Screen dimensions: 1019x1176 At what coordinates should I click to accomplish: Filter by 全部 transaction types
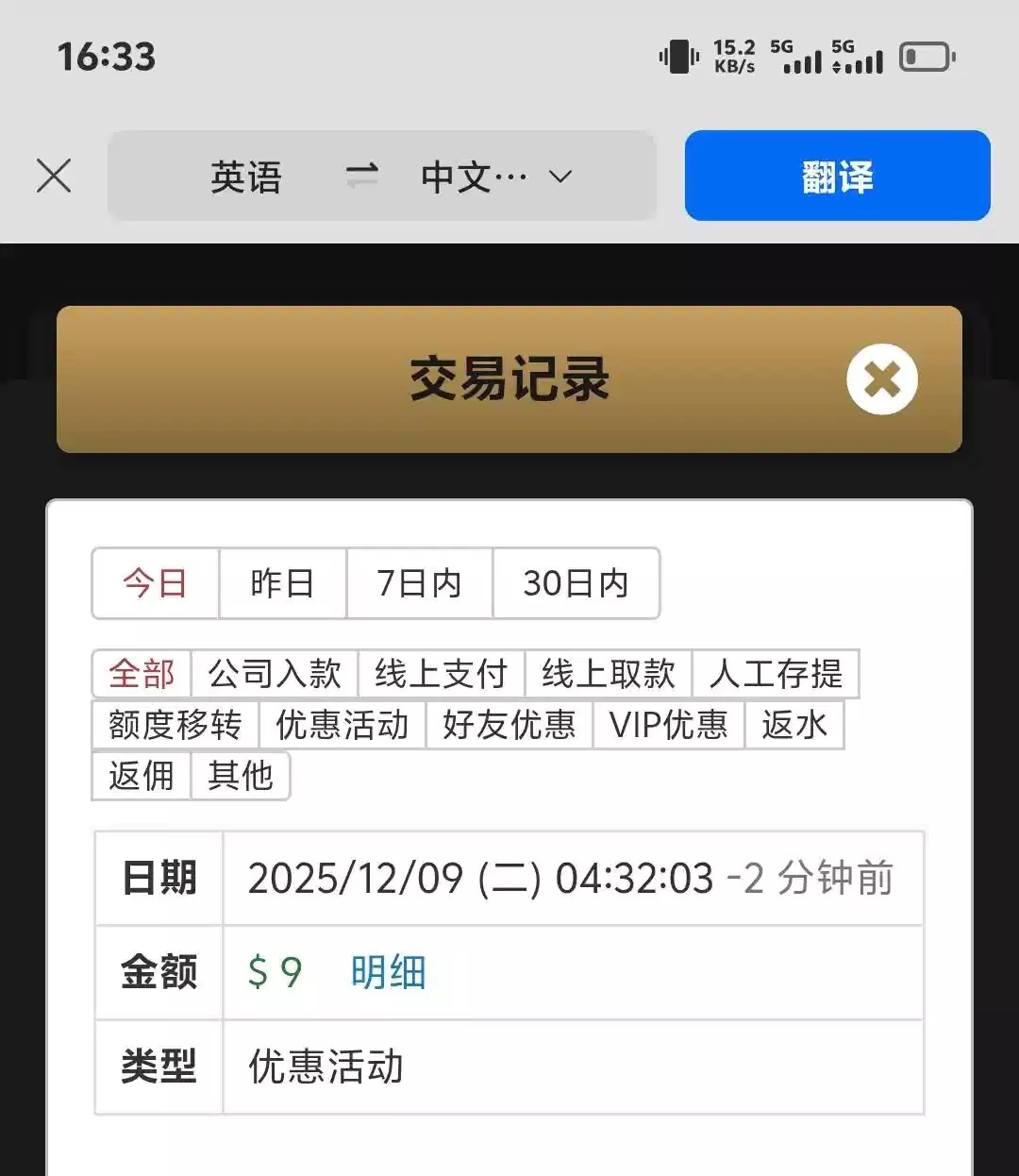click(142, 674)
